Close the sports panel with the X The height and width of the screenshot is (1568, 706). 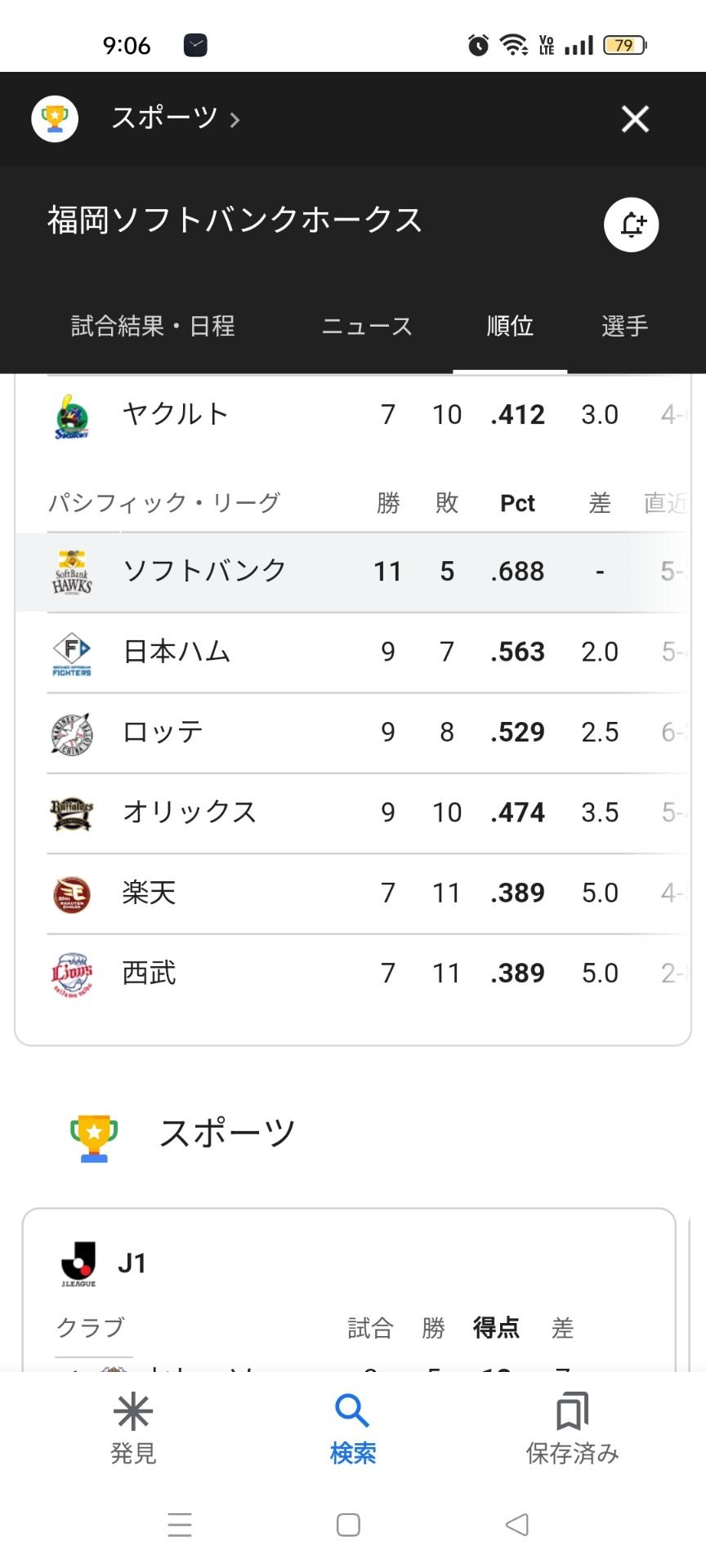(x=635, y=119)
